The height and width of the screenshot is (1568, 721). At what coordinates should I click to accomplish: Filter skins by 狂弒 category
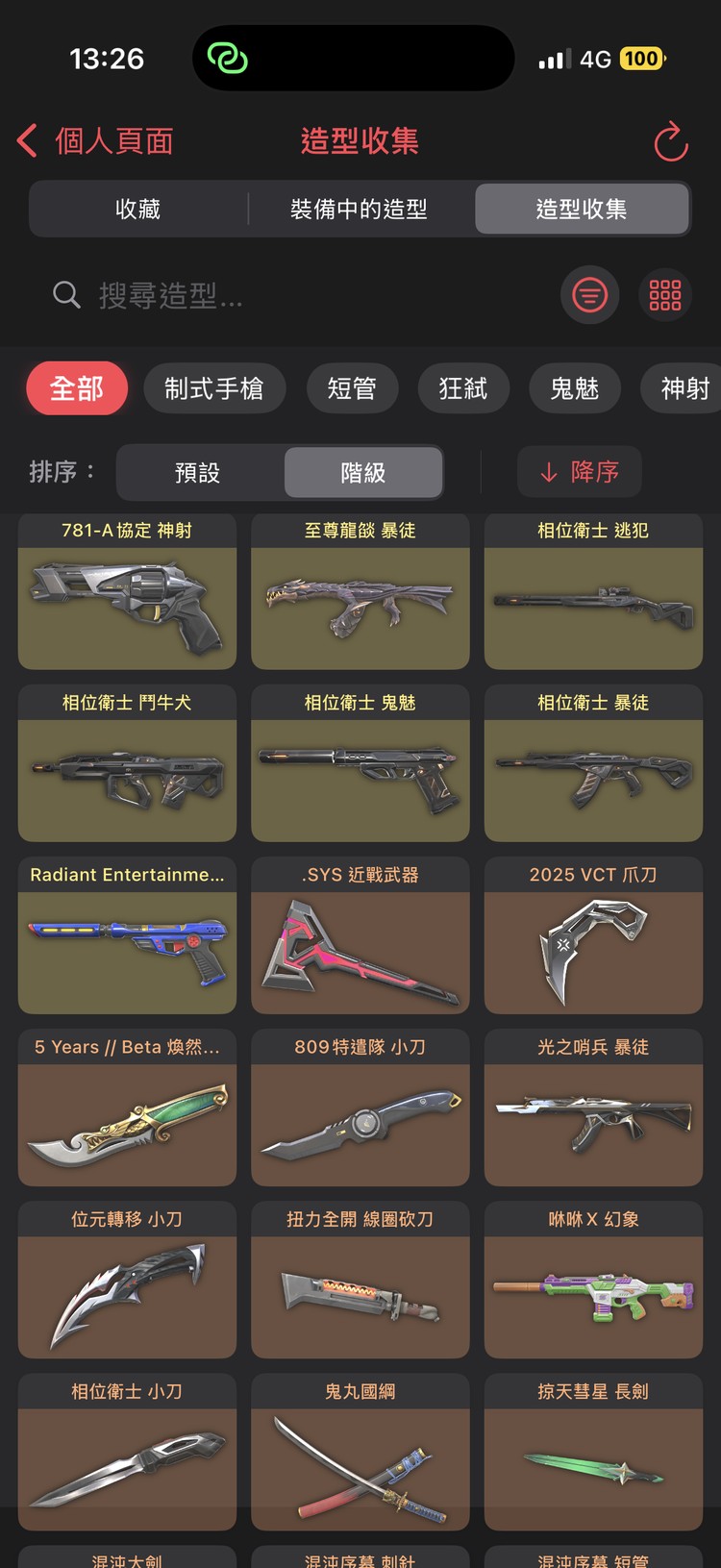click(x=463, y=388)
